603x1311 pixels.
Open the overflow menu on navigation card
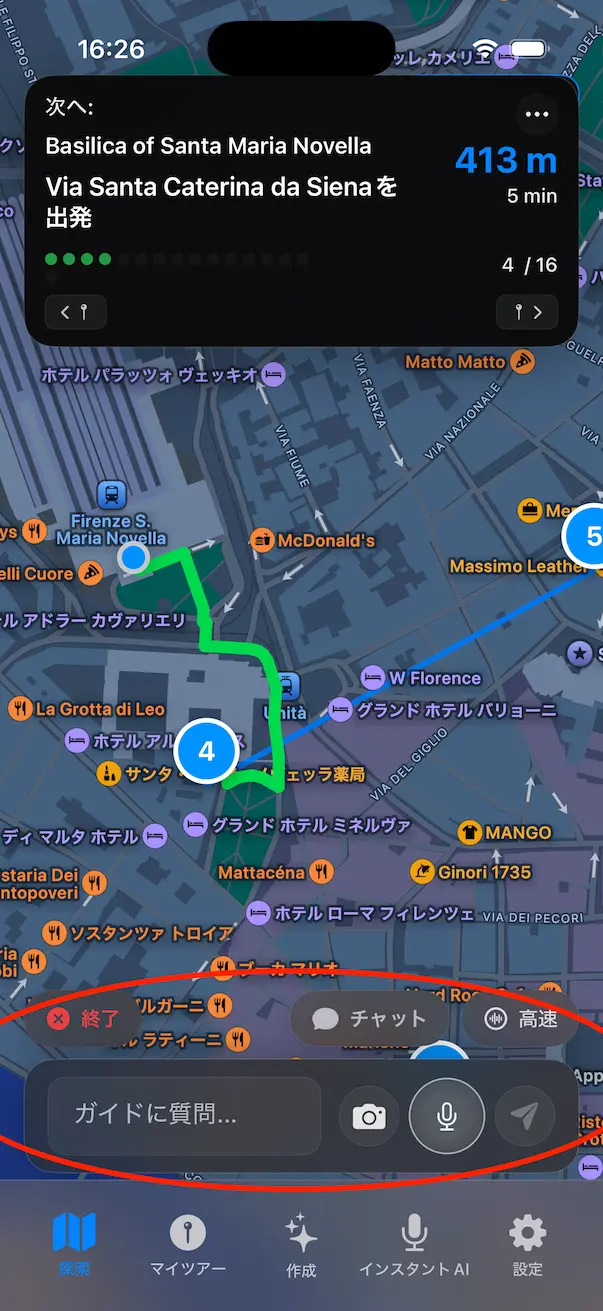point(537,114)
